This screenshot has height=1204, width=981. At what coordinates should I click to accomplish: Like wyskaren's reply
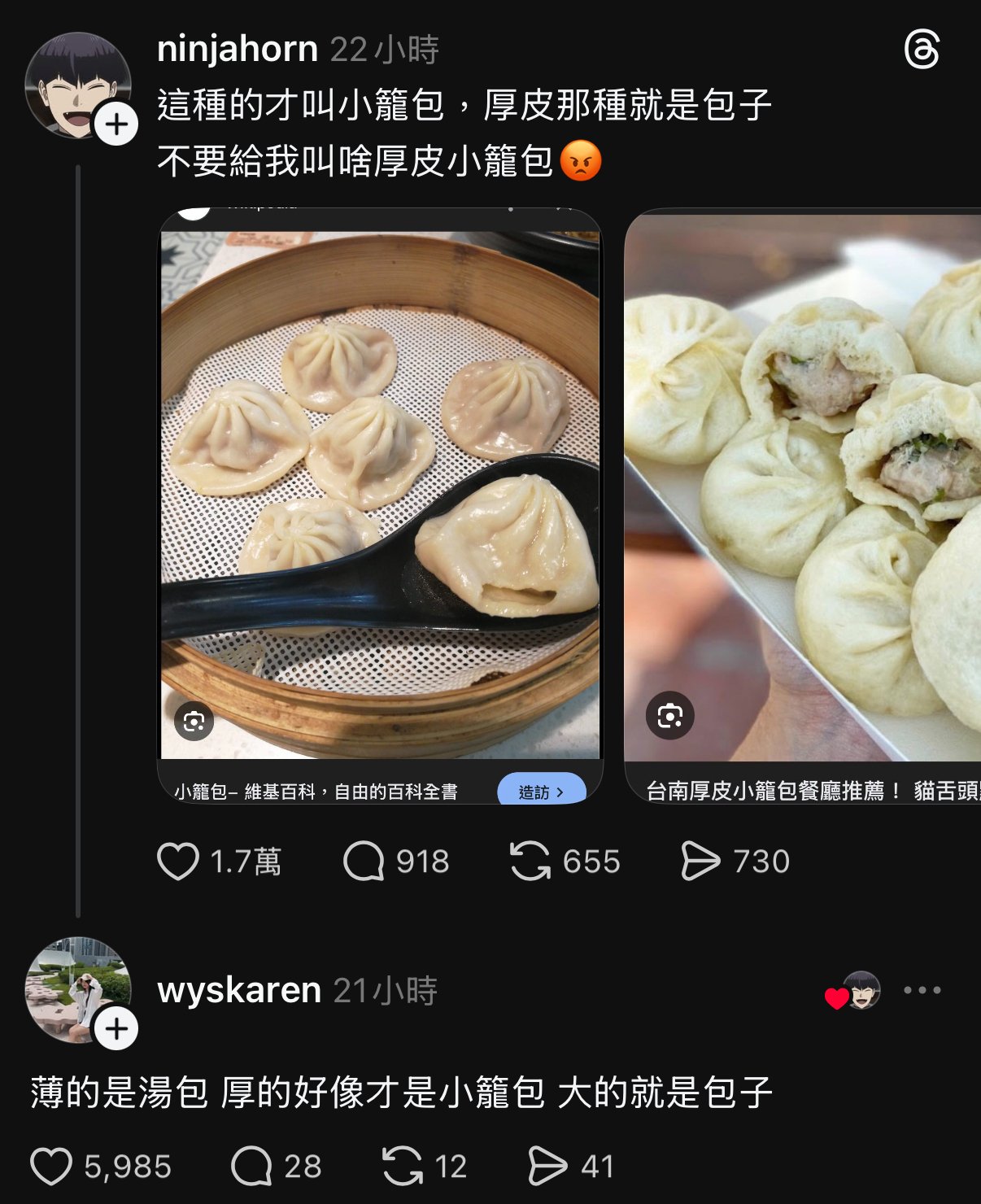coord(51,1167)
